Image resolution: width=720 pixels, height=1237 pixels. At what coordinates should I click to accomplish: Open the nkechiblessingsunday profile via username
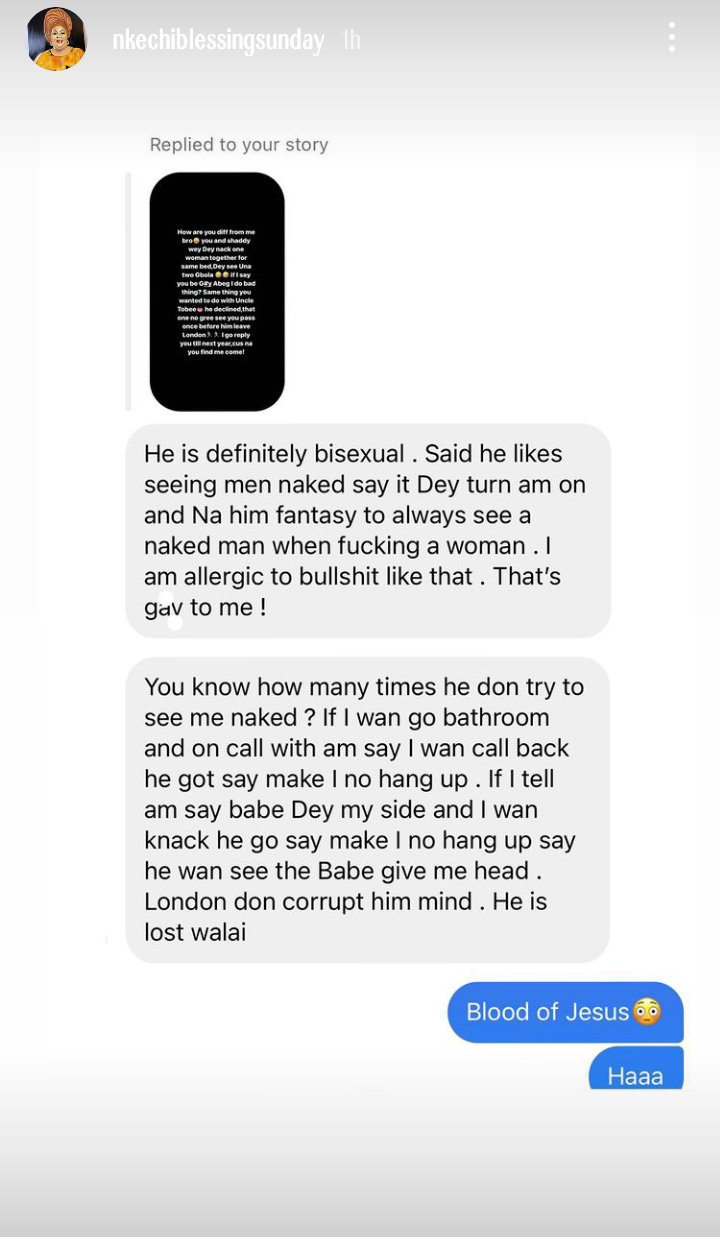(x=218, y=41)
